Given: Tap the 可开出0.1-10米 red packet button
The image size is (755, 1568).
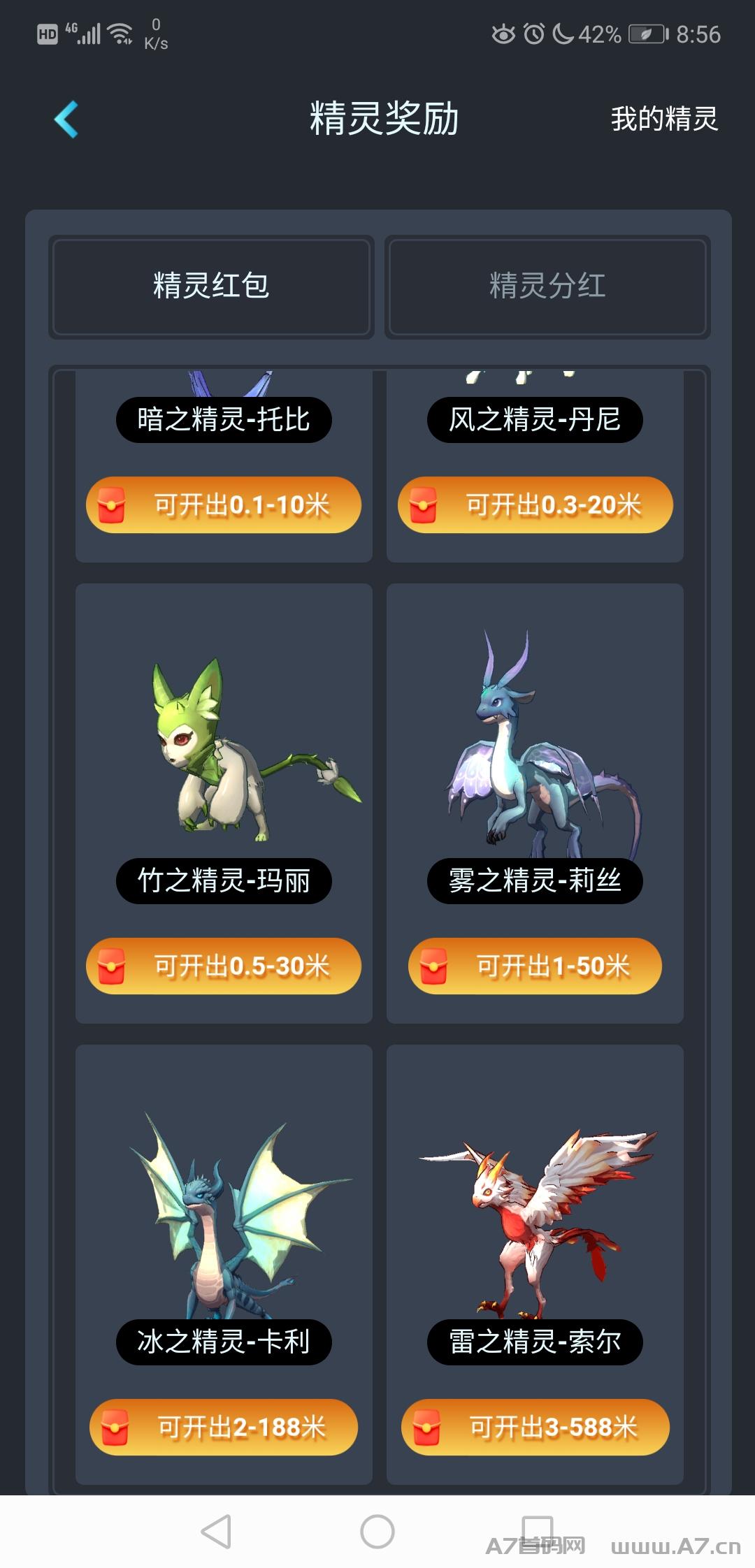Looking at the screenshot, I should coord(224,504).
